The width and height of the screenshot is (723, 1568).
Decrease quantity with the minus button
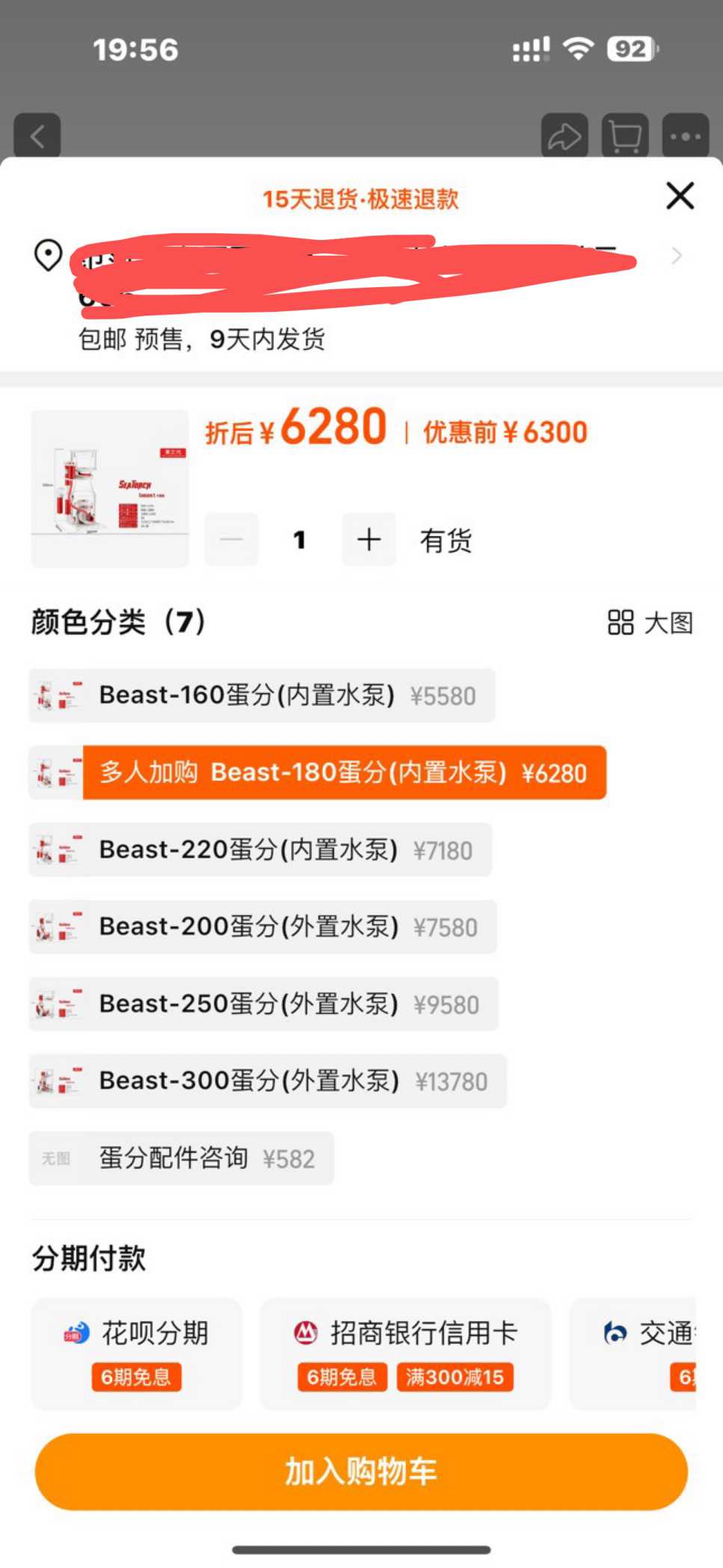(x=232, y=539)
